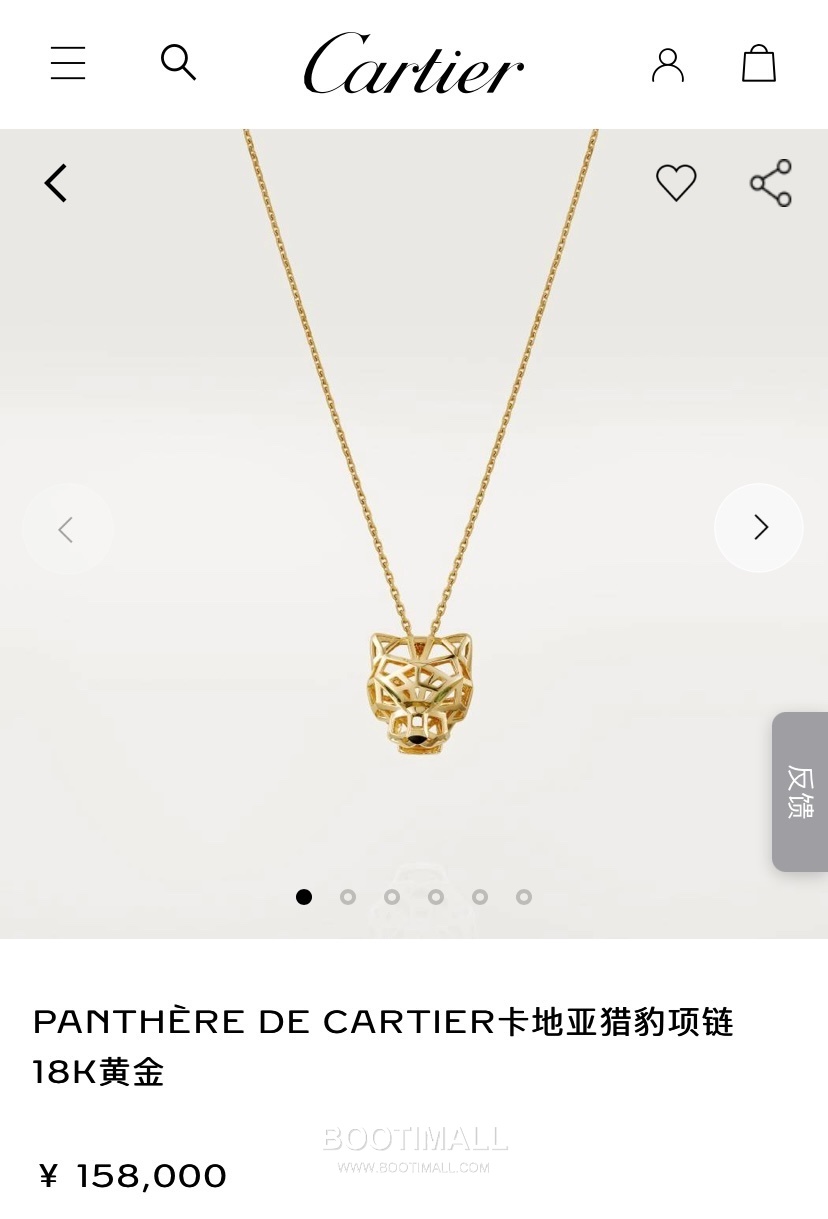Select the fifth pagination dot
Viewport: 828px width, 1219px height.
tap(480, 897)
